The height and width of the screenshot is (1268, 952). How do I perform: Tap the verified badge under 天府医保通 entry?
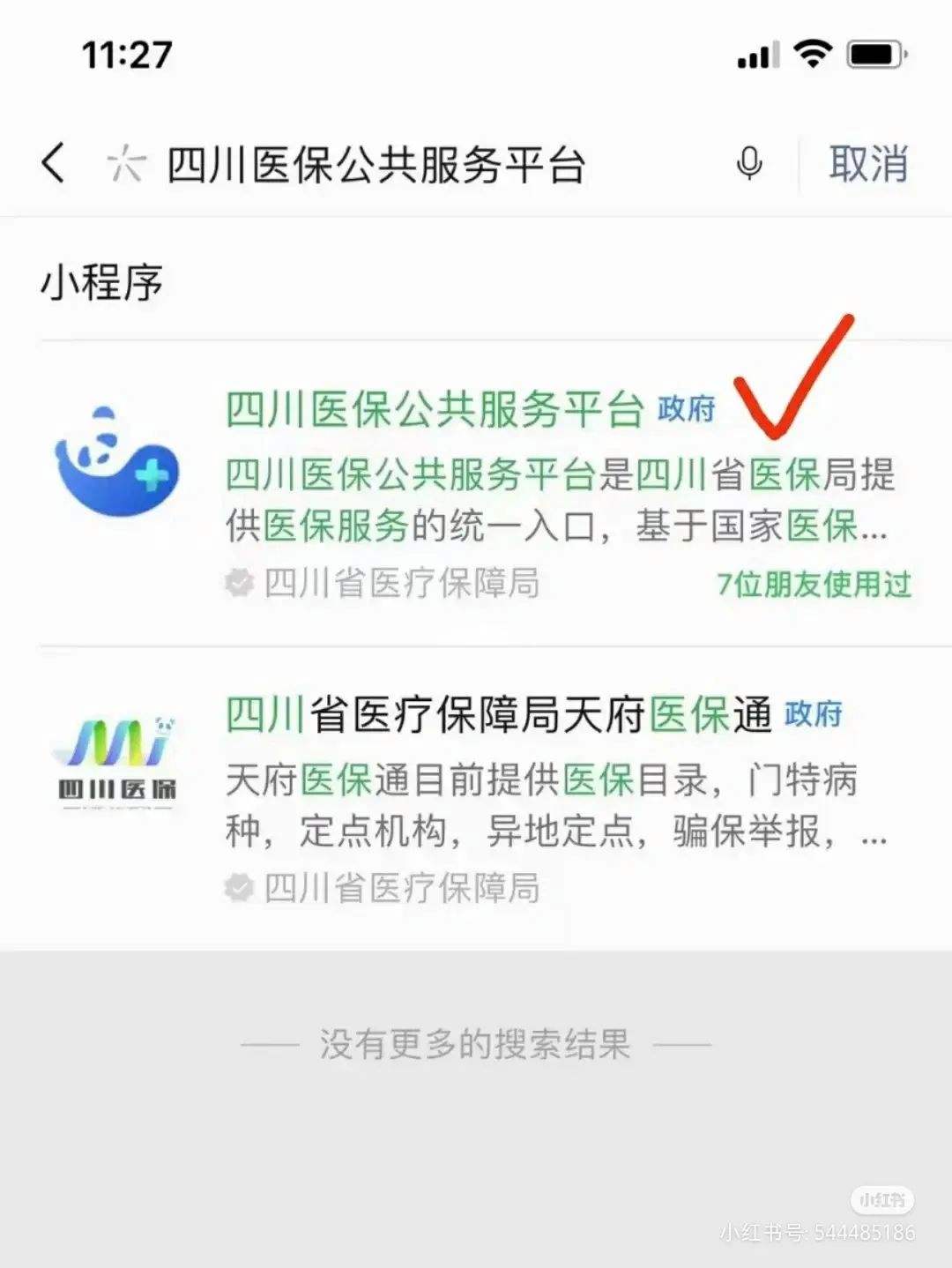pyautogui.click(x=238, y=888)
